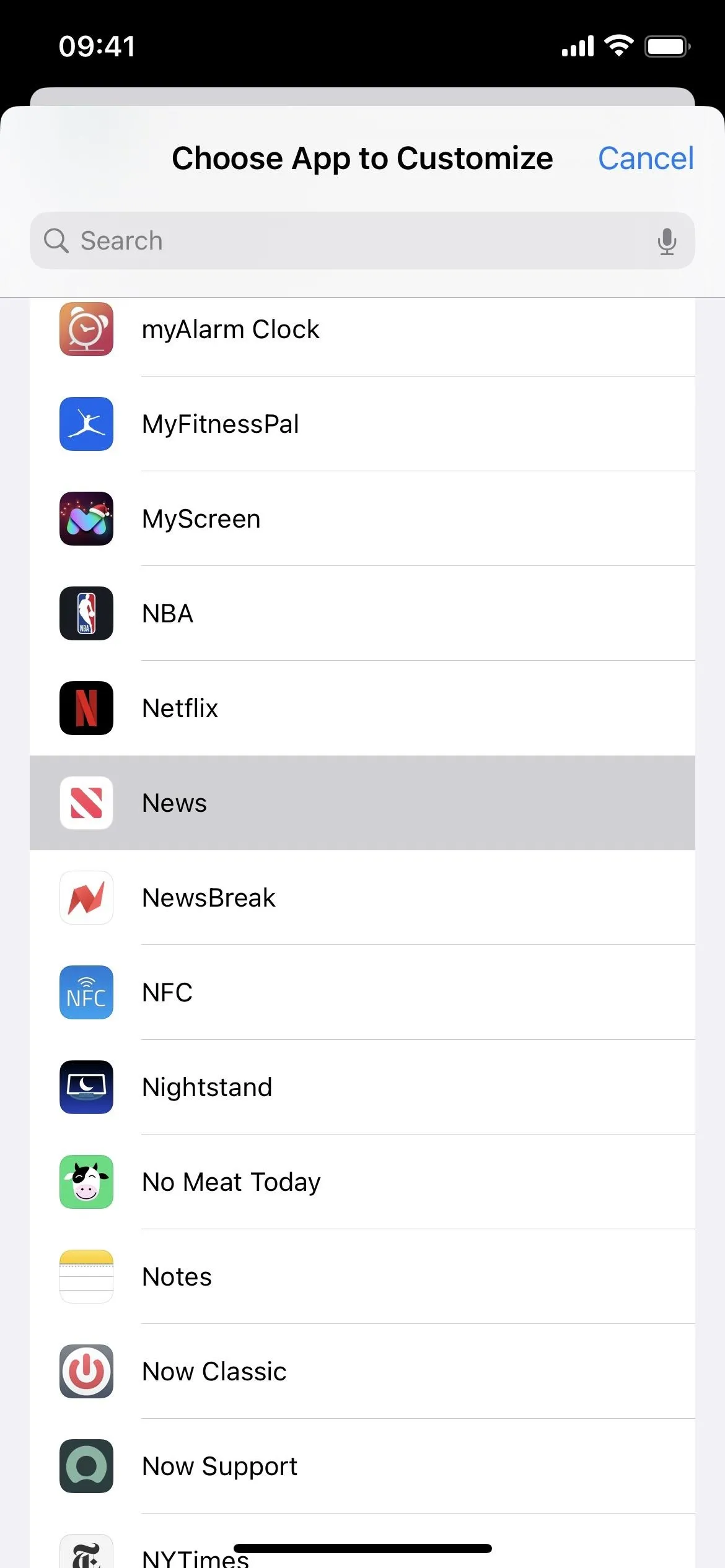Screen dimensions: 725x1568
Task: Select myAlarm Clock from the list
Action: [x=362, y=329]
